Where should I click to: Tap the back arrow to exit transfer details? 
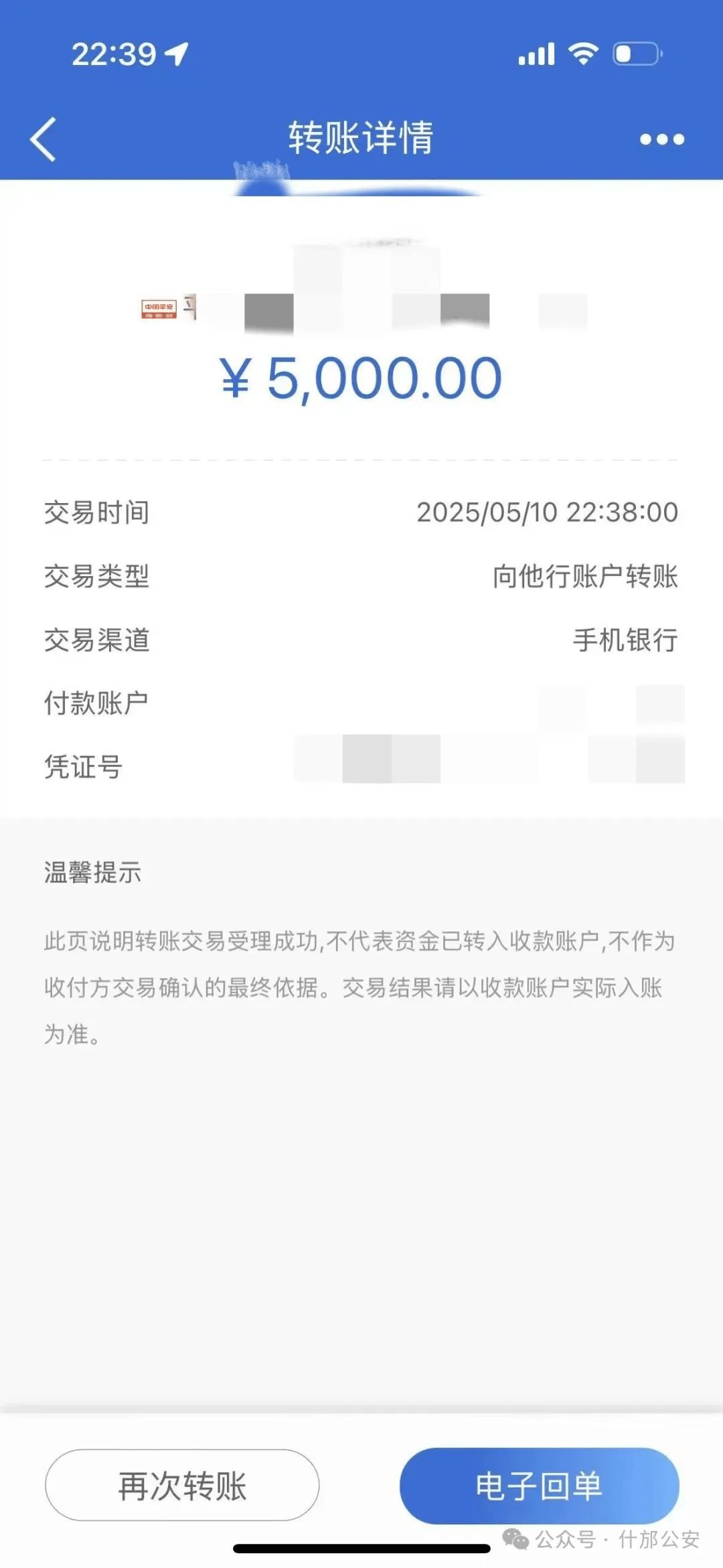pos(42,139)
